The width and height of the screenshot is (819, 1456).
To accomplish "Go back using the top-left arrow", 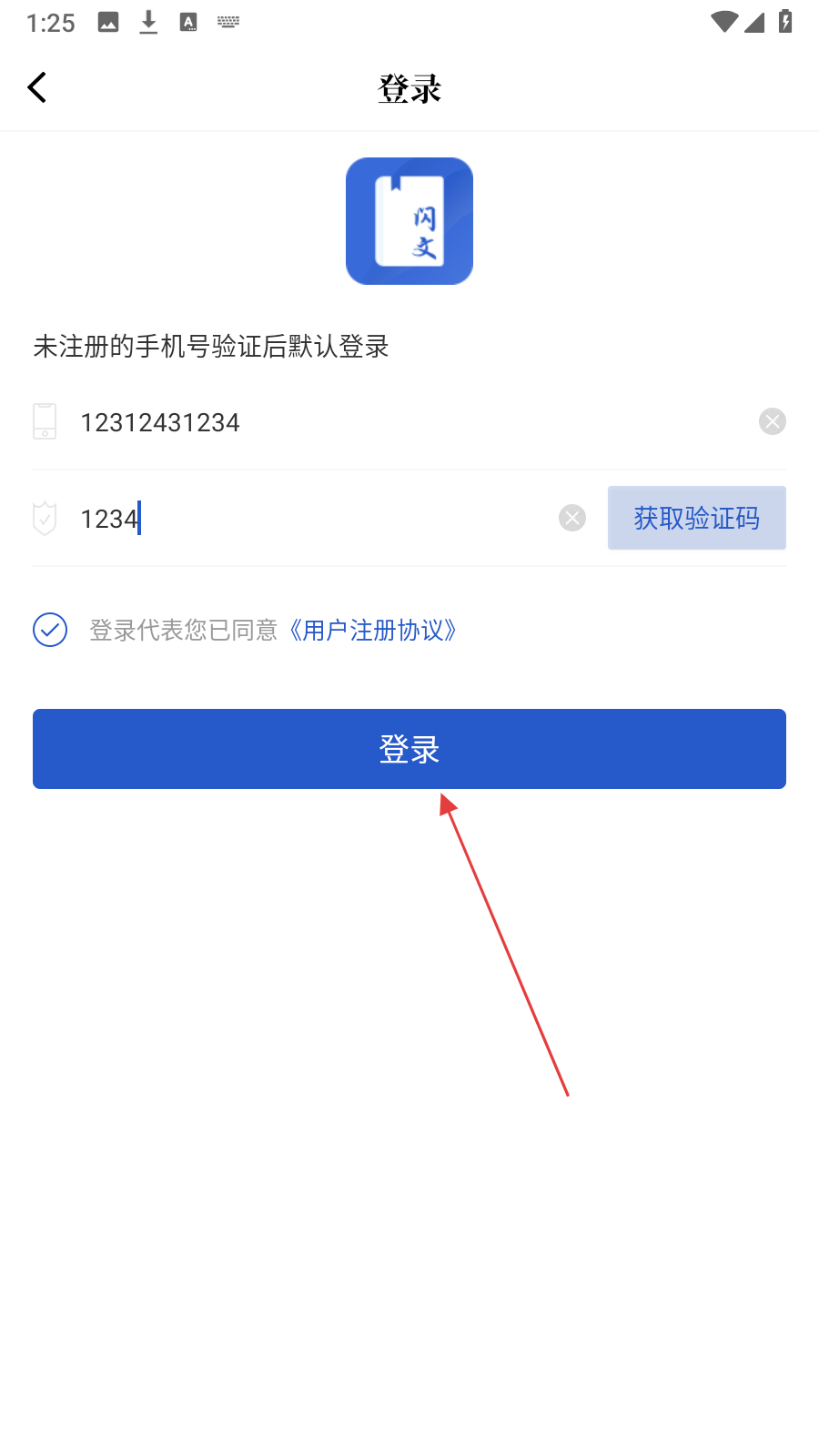I will (x=37, y=88).
